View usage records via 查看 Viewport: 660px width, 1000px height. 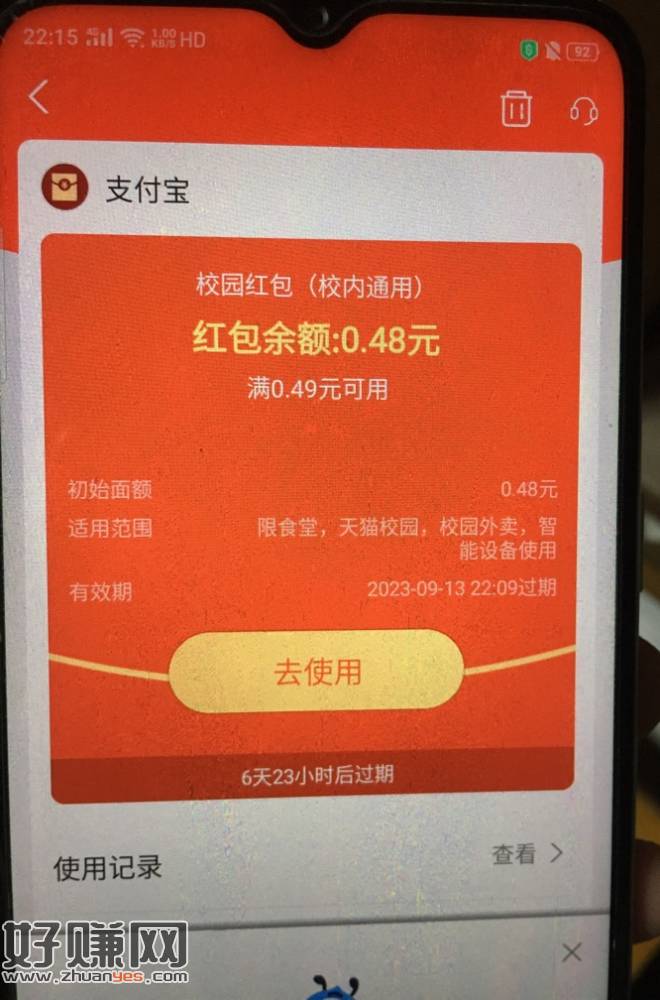[x=527, y=854]
